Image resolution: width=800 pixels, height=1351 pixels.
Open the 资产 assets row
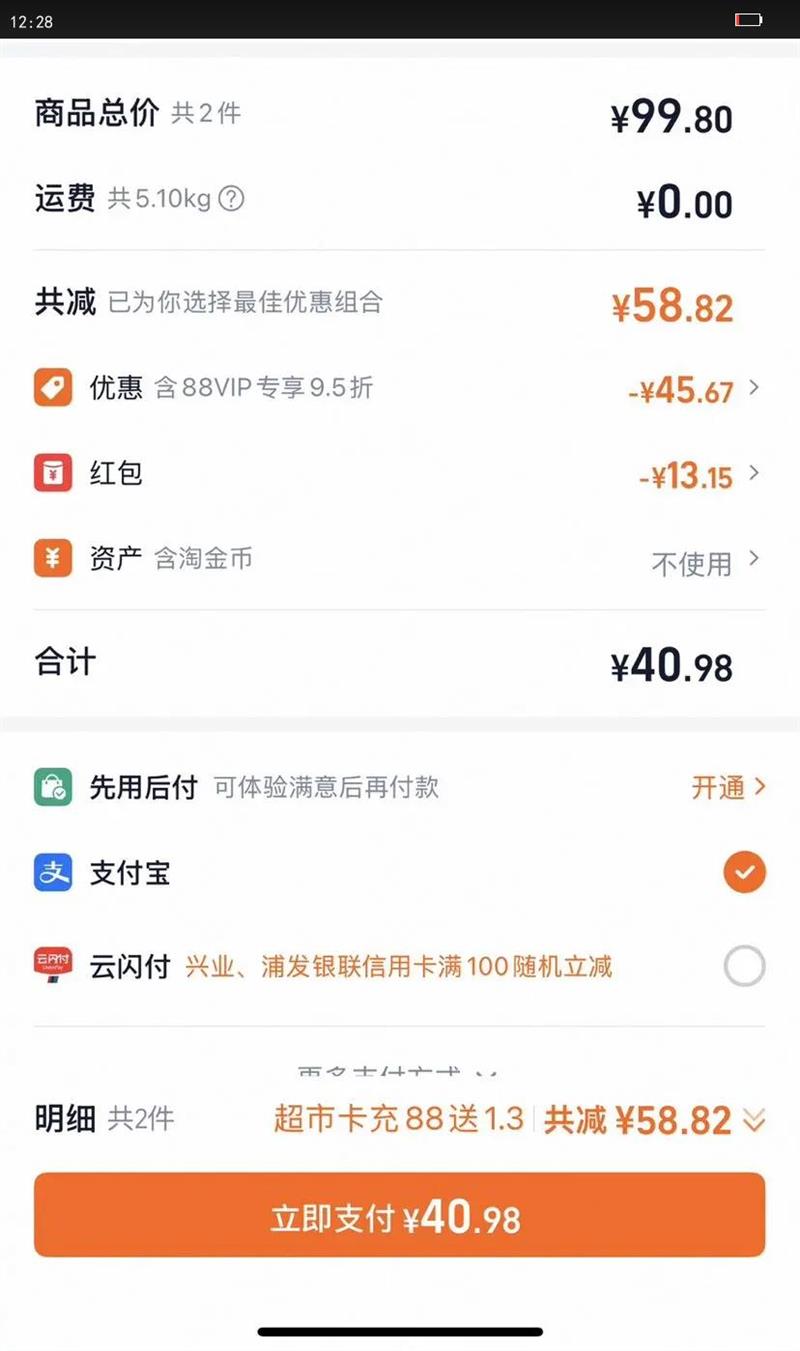tap(400, 560)
